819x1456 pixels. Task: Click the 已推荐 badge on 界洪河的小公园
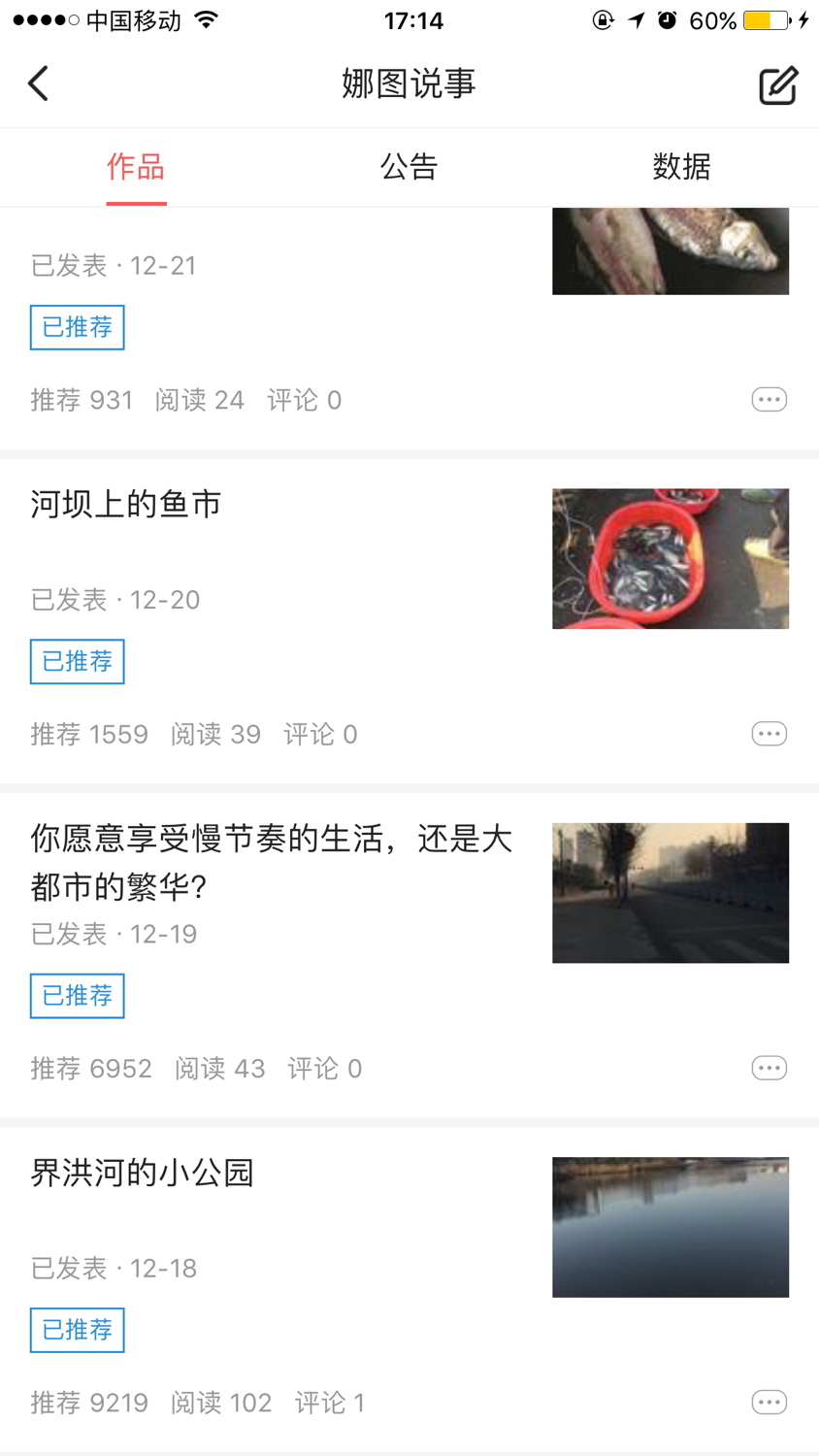point(77,1330)
